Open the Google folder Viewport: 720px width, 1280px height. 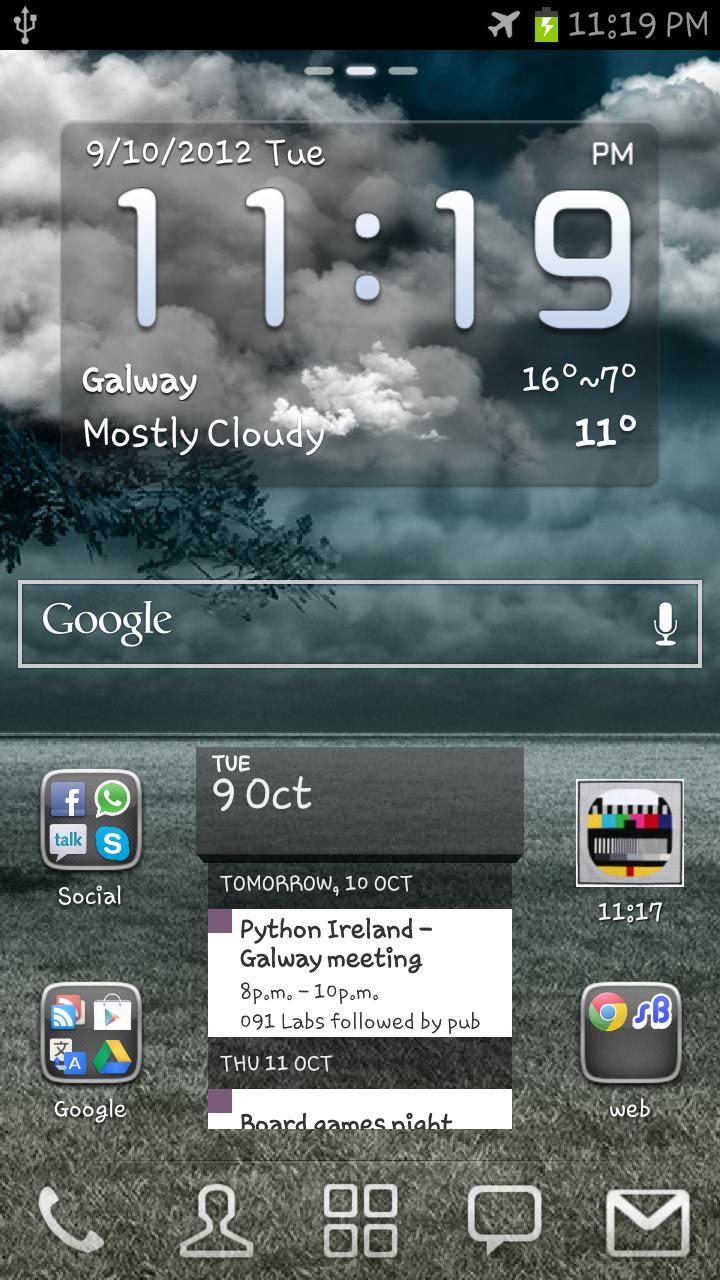(90, 1034)
